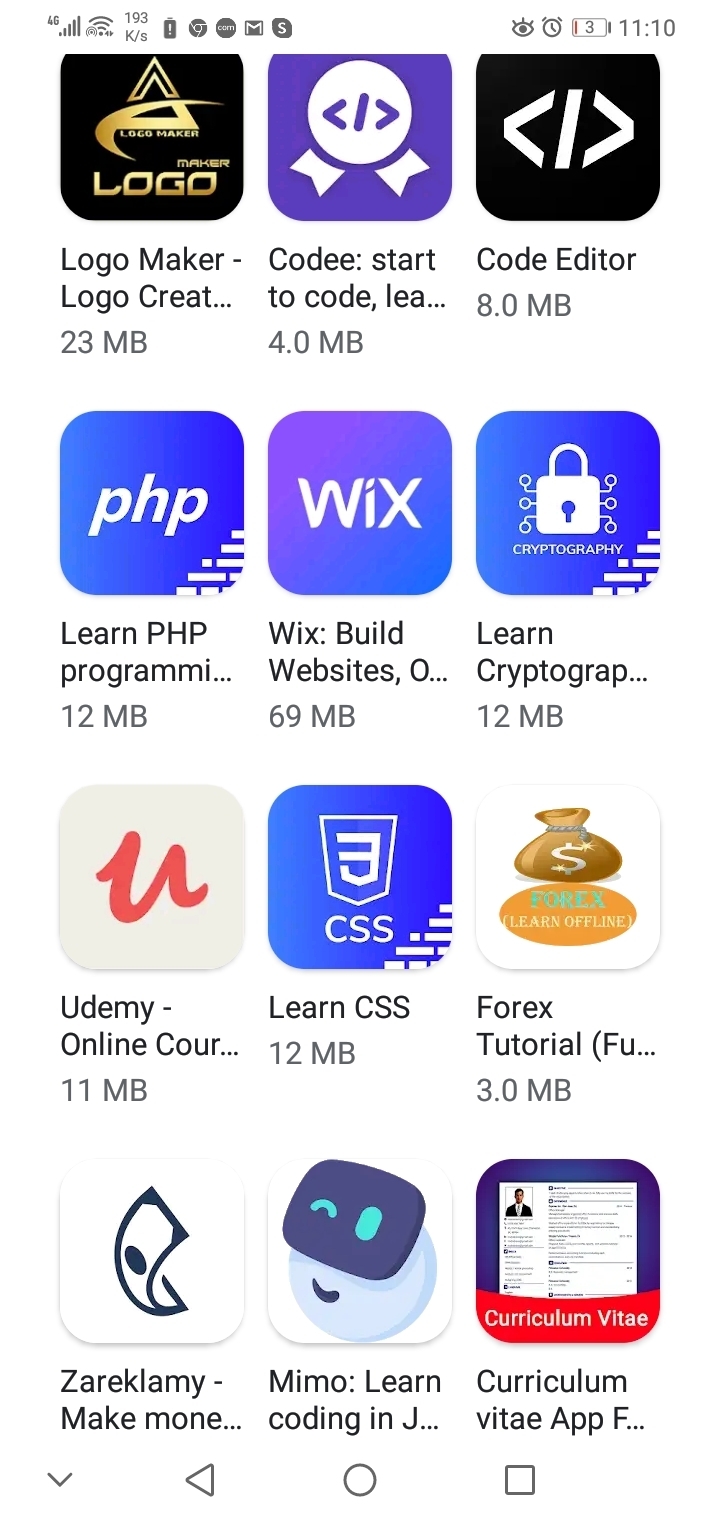Screen dimensions: 720x1520
Task: Open Mimo: Learn coding app
Action: 360,1251
